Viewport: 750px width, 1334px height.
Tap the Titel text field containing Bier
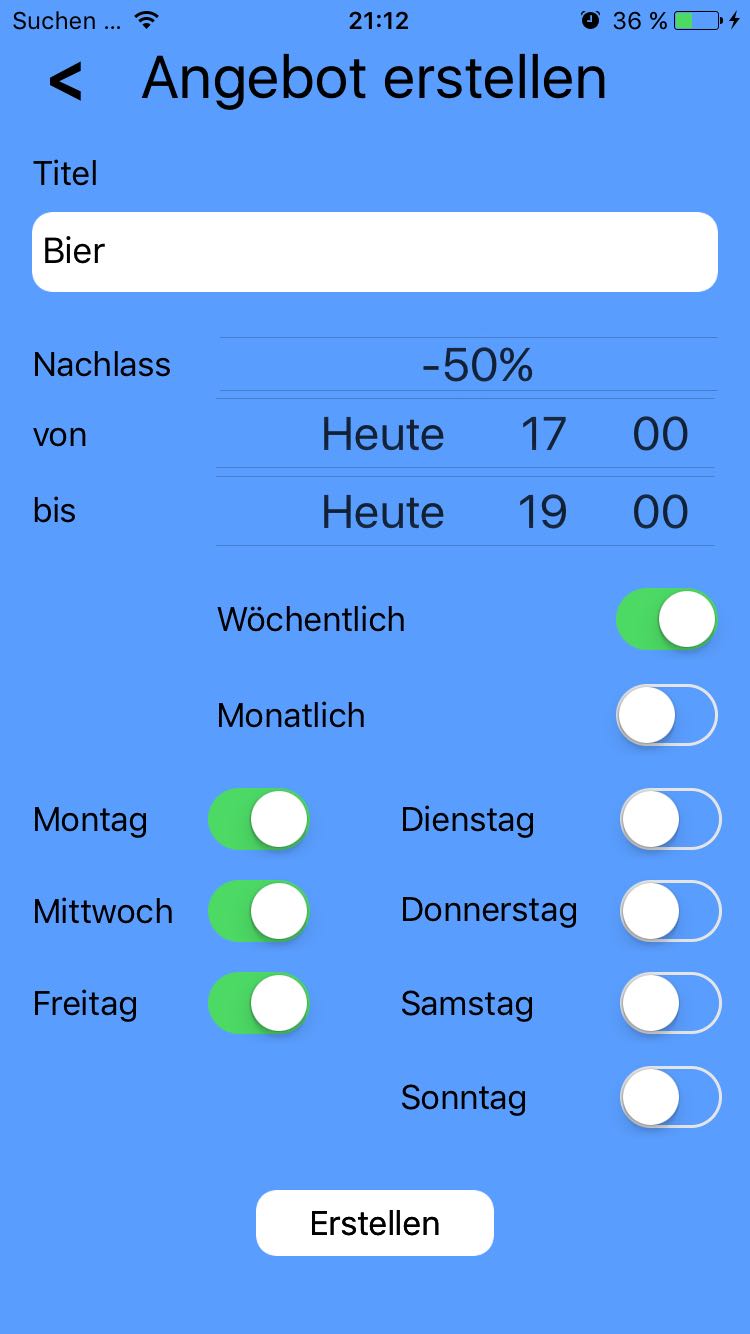[374, 252]
